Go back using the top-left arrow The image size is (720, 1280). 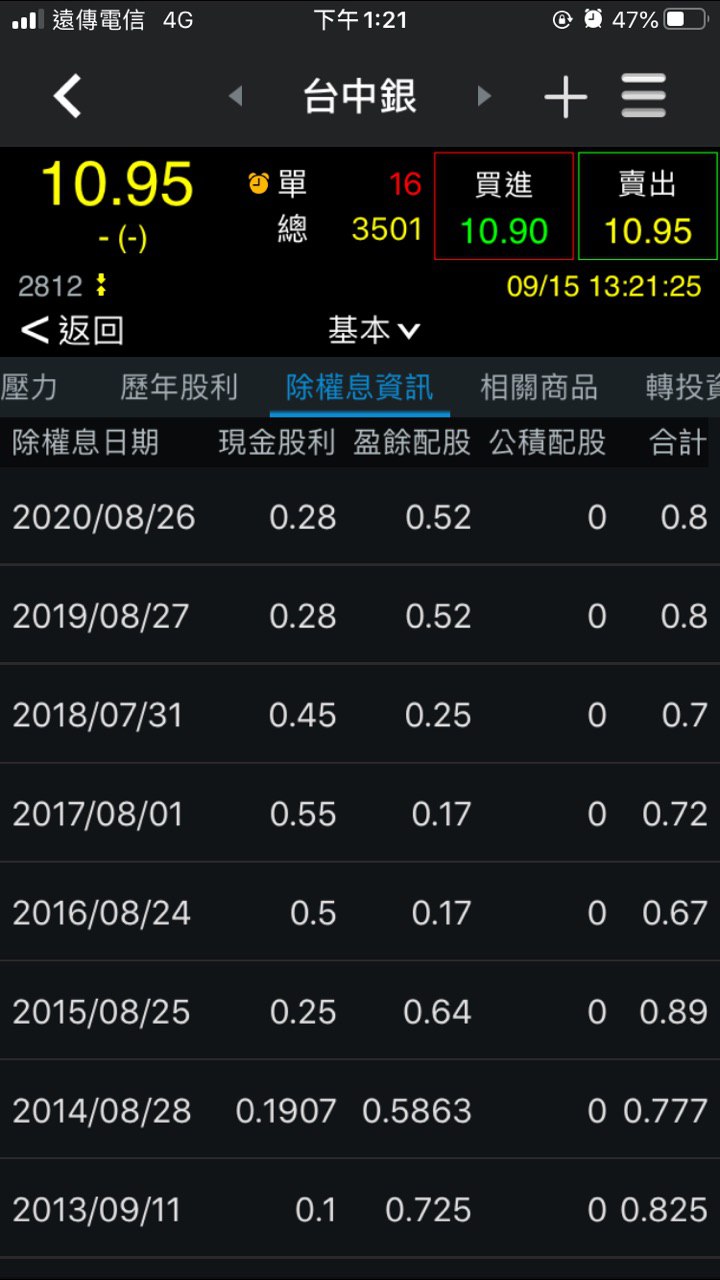click(67, 97)
